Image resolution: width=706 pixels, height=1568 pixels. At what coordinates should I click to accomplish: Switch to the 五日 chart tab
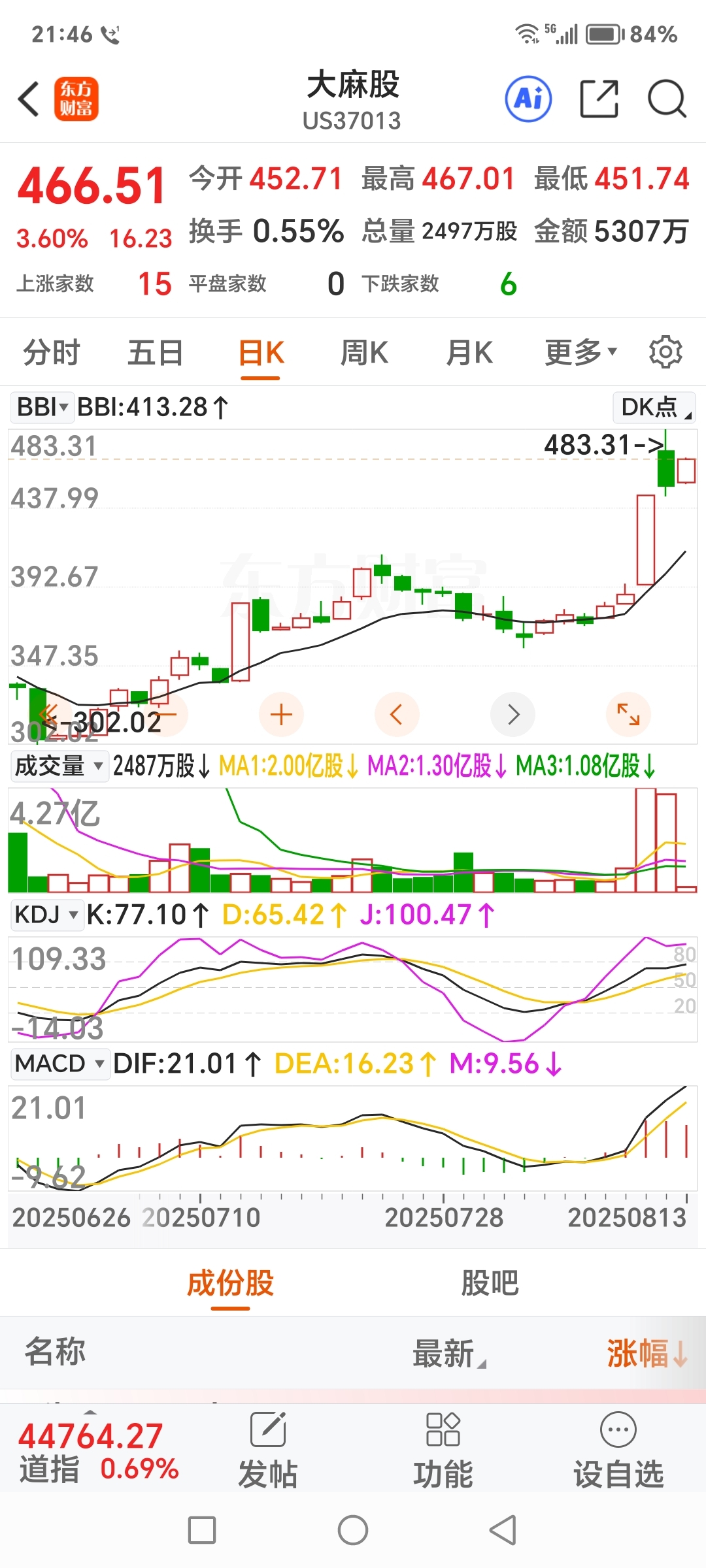click(156, 353)
